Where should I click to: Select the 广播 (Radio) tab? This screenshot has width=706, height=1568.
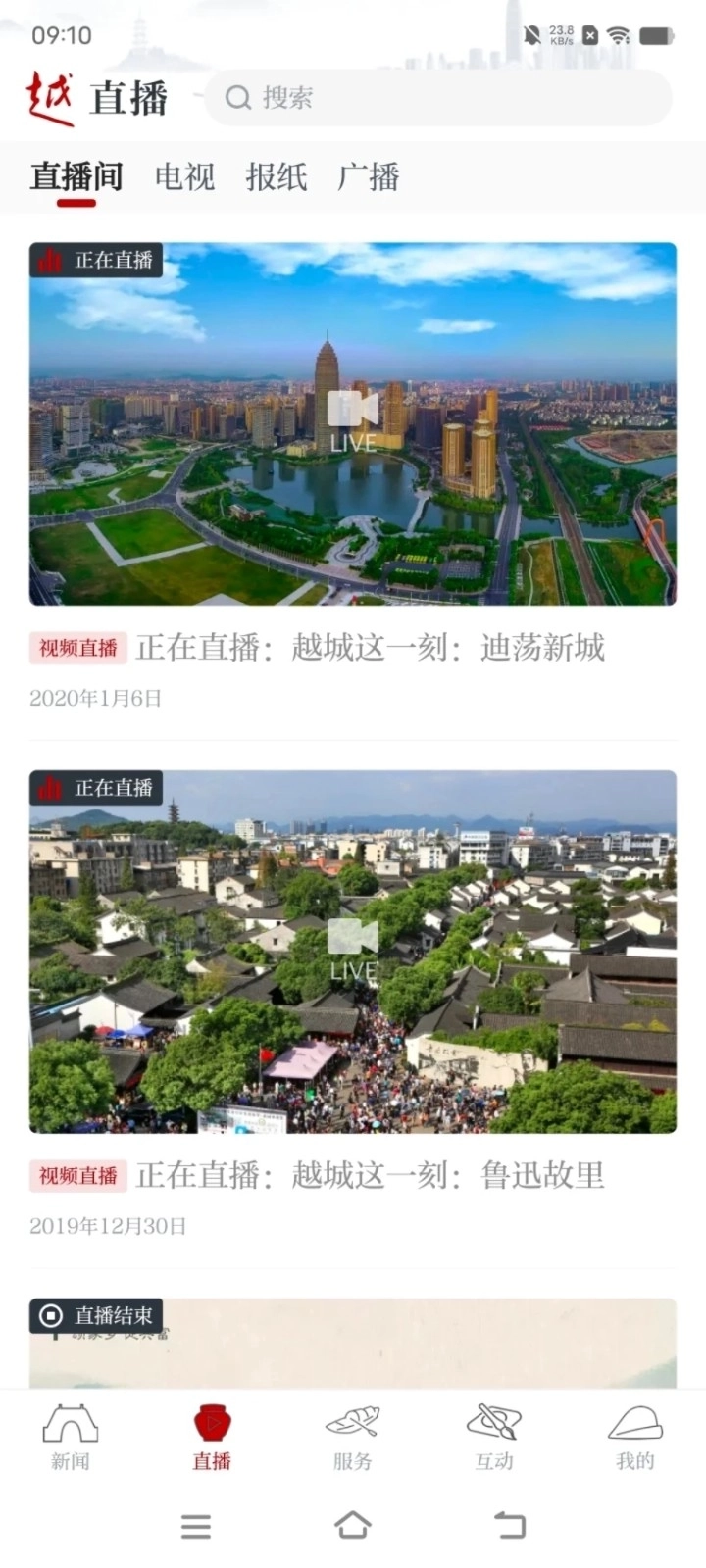point(368,177)
